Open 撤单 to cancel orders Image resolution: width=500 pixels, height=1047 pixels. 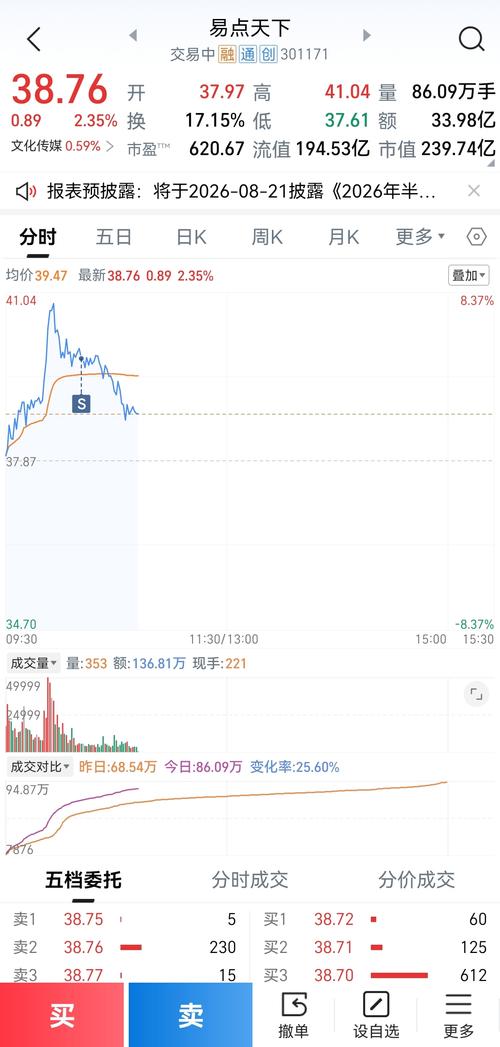tap(294, 1015)
